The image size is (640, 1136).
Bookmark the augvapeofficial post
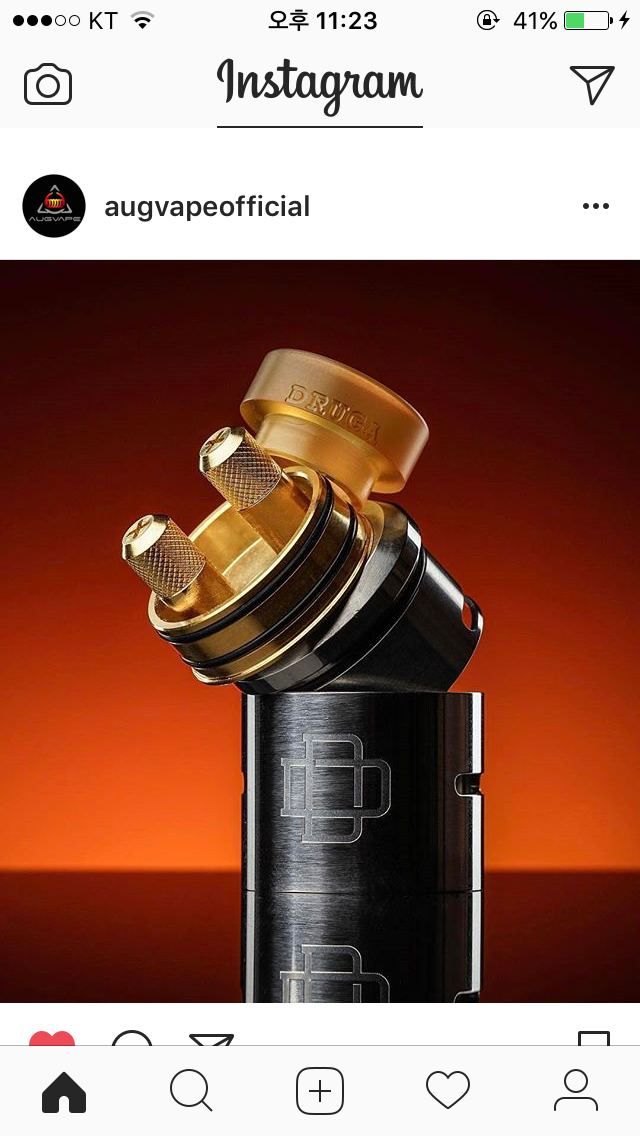[593, 1039]
